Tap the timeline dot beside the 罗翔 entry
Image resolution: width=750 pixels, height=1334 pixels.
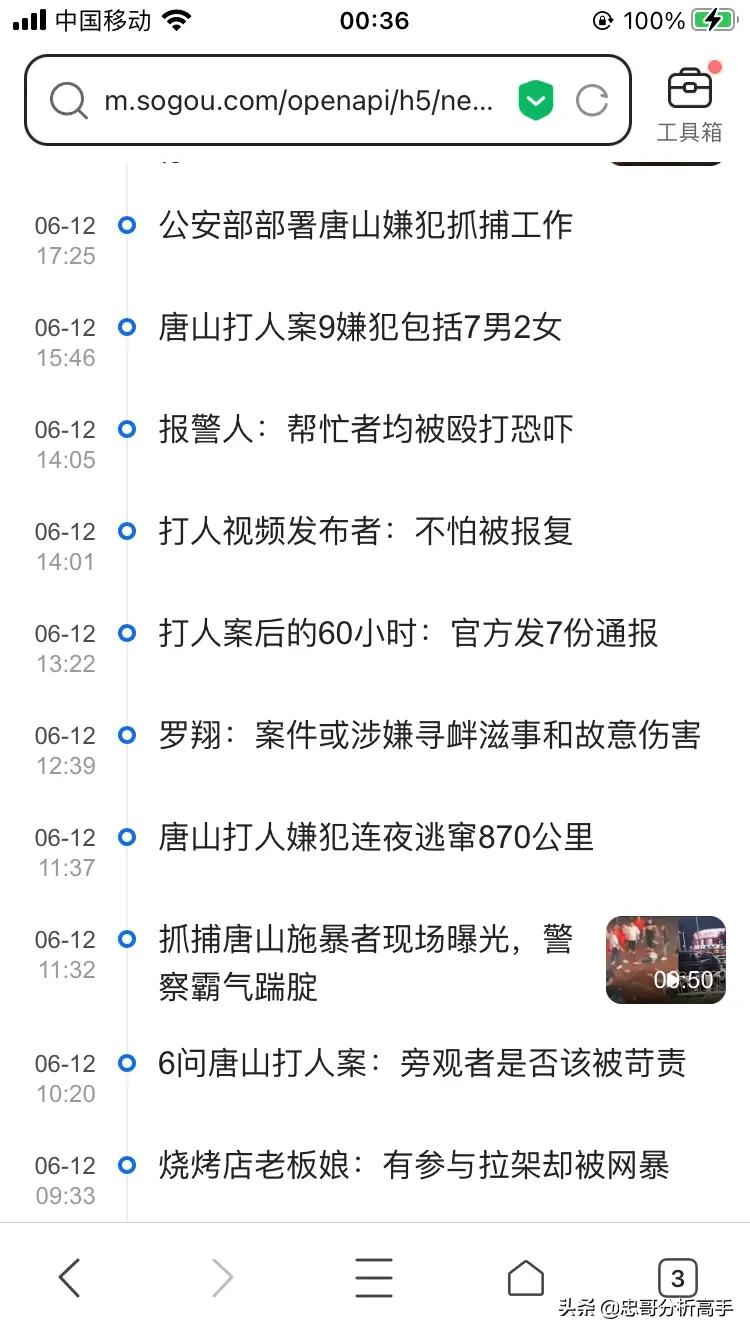[126, 735]
